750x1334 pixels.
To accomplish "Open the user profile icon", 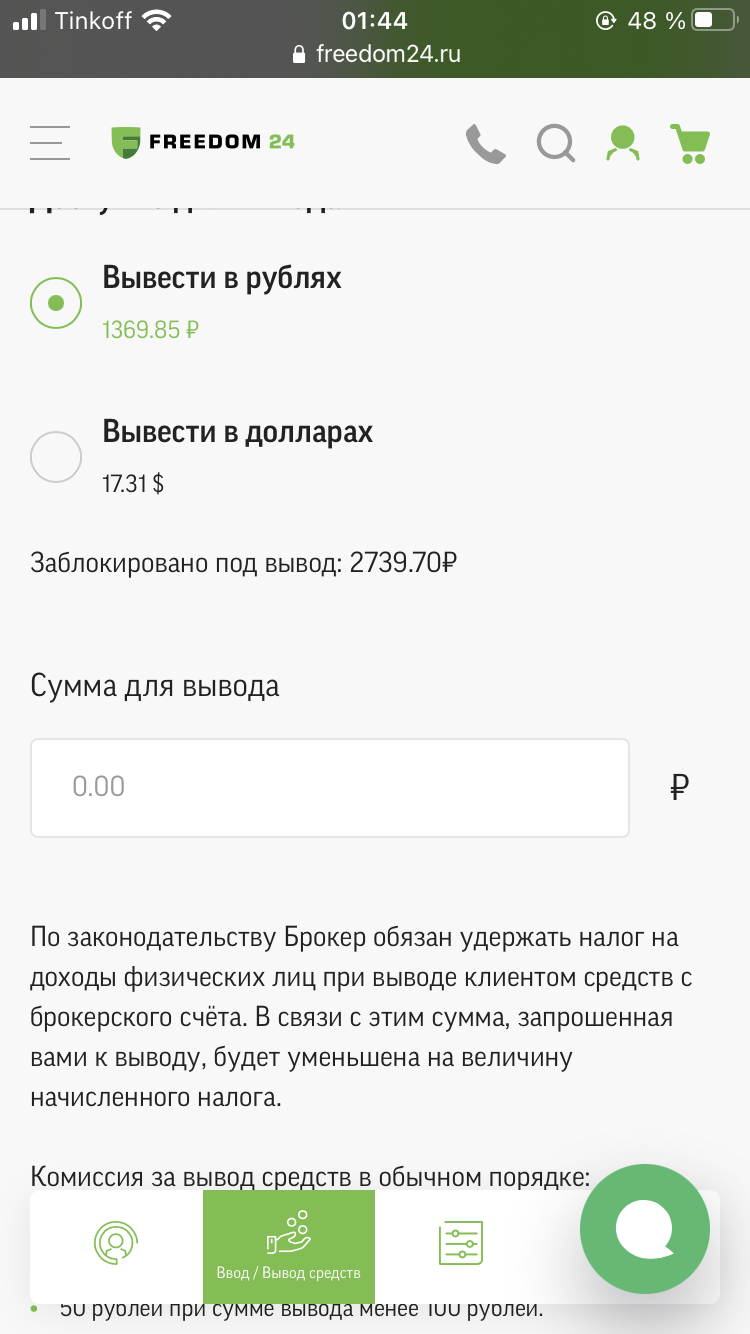I will 623,143.
